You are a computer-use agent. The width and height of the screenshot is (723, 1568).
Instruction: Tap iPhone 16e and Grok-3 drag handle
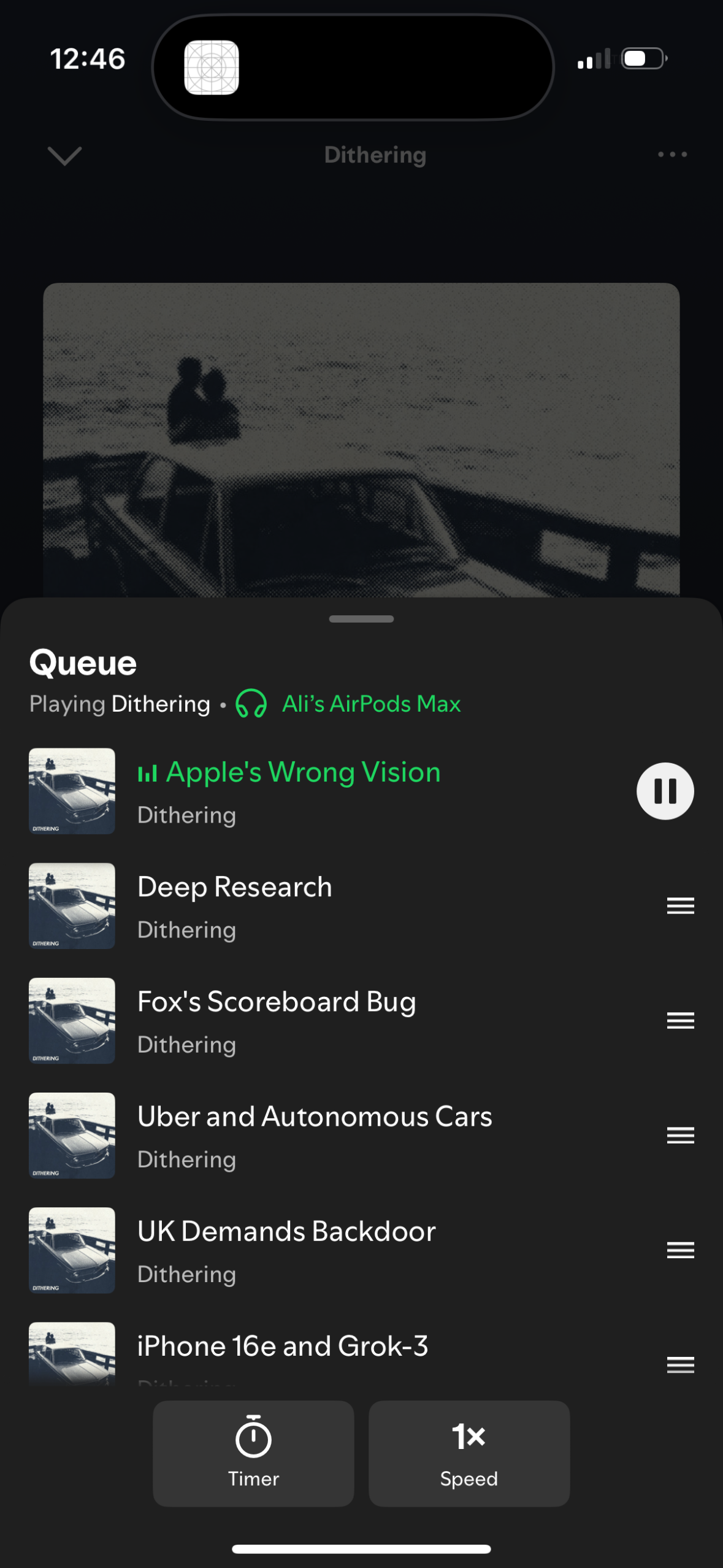pyautogui.click(x=679, y=1365)
